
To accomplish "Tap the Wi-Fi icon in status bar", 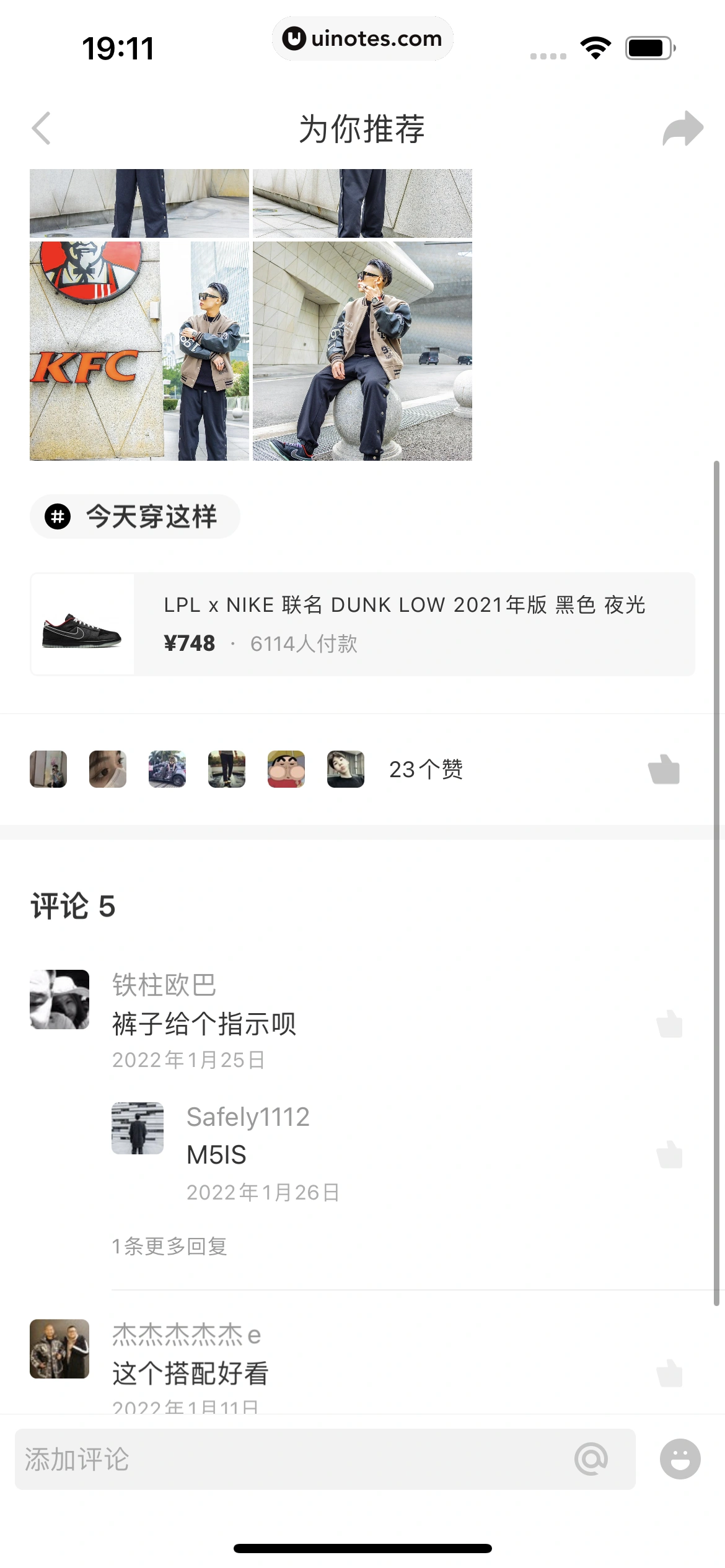I will point(595,46).
